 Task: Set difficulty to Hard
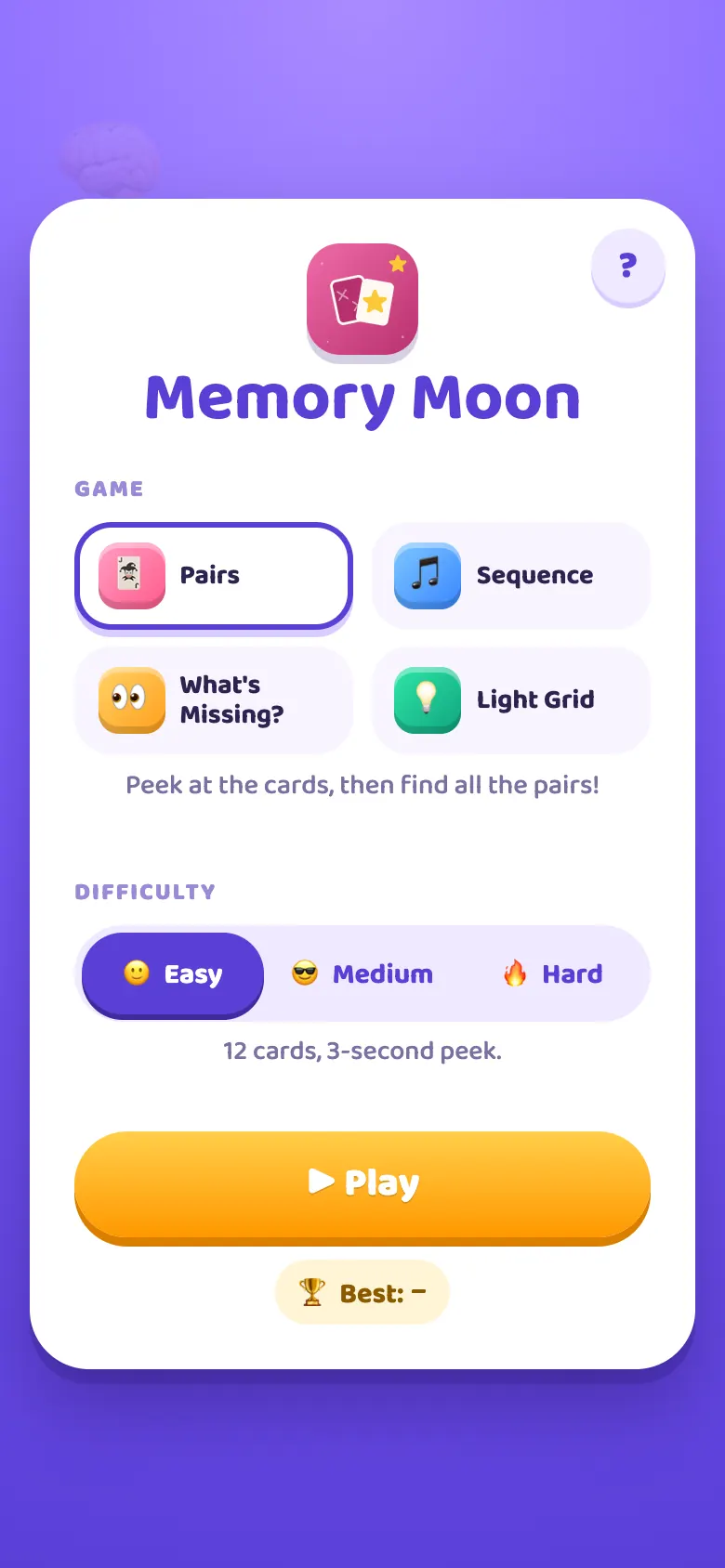(552, 974)
